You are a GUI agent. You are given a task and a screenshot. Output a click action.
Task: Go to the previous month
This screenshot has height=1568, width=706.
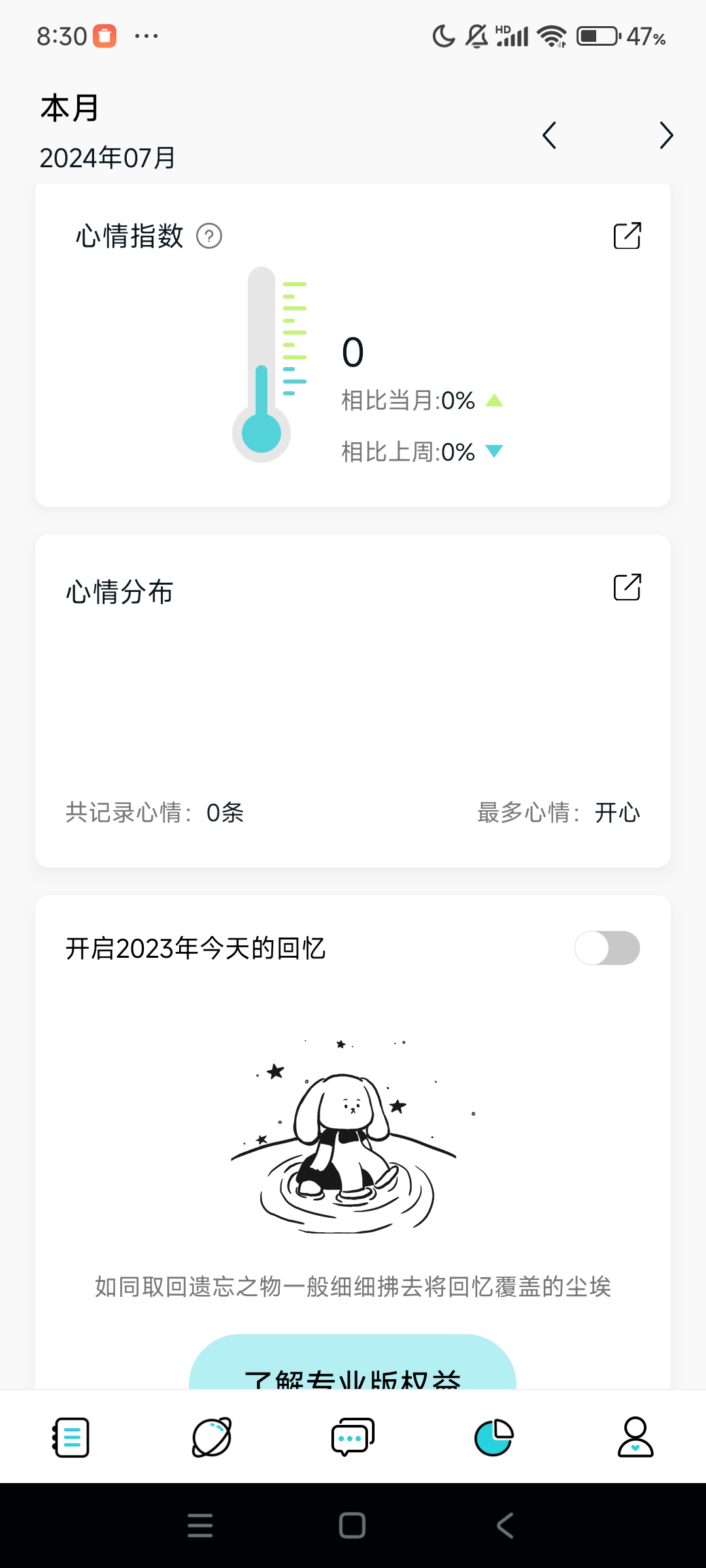[x=549, y=135]
